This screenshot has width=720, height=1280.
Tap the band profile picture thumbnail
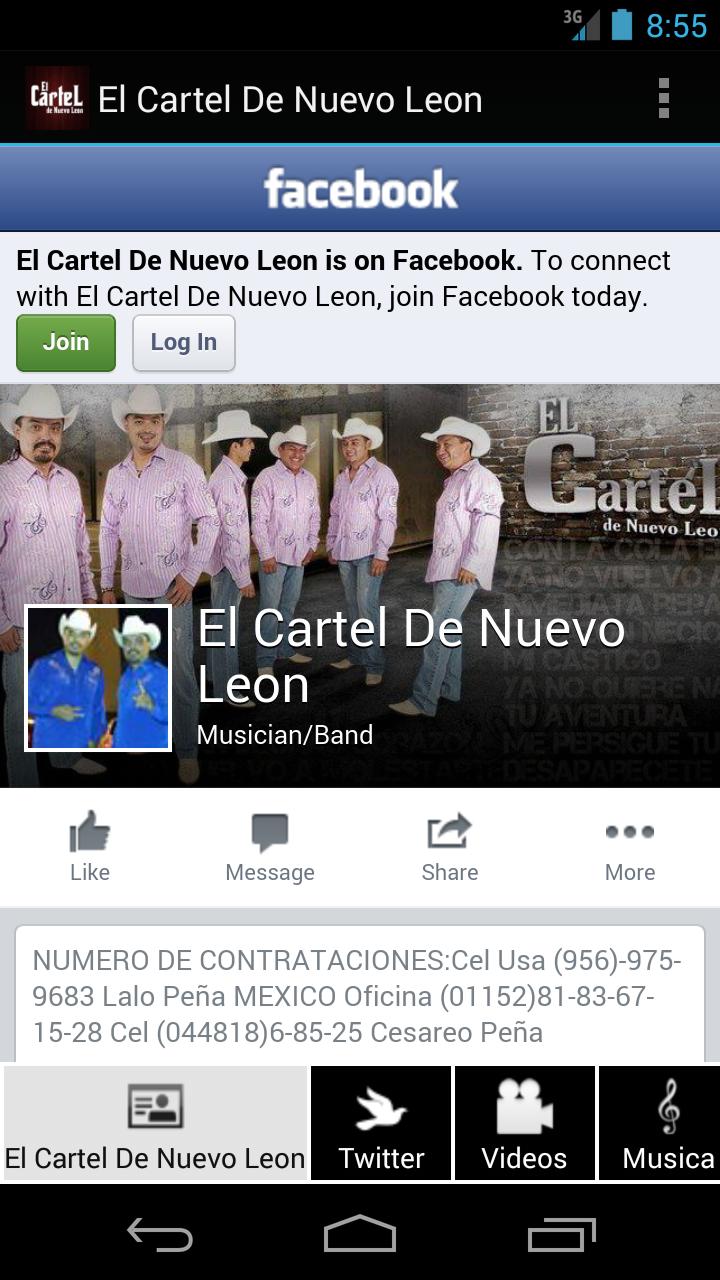[99, 675]
